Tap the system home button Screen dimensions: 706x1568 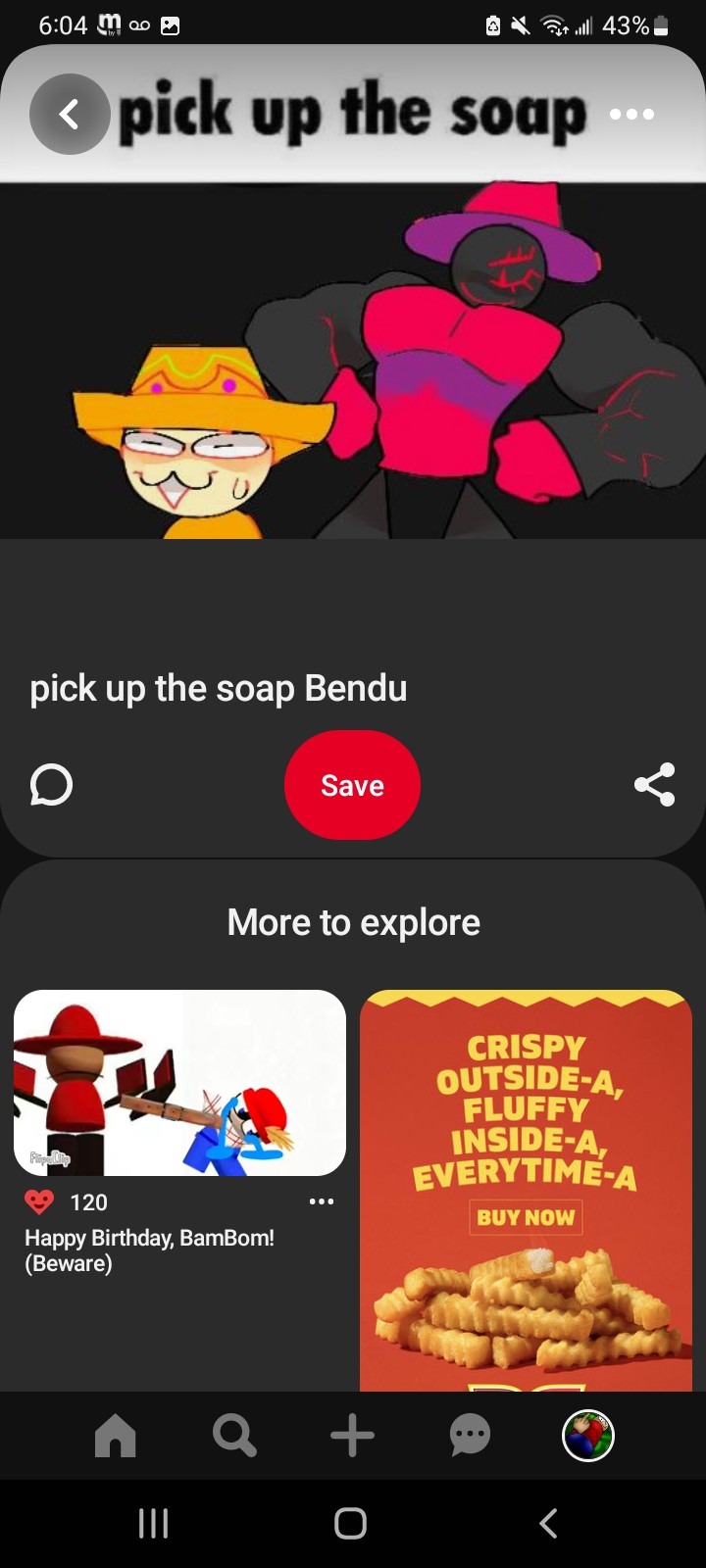pyautogui.click(x=350, y=1523)
